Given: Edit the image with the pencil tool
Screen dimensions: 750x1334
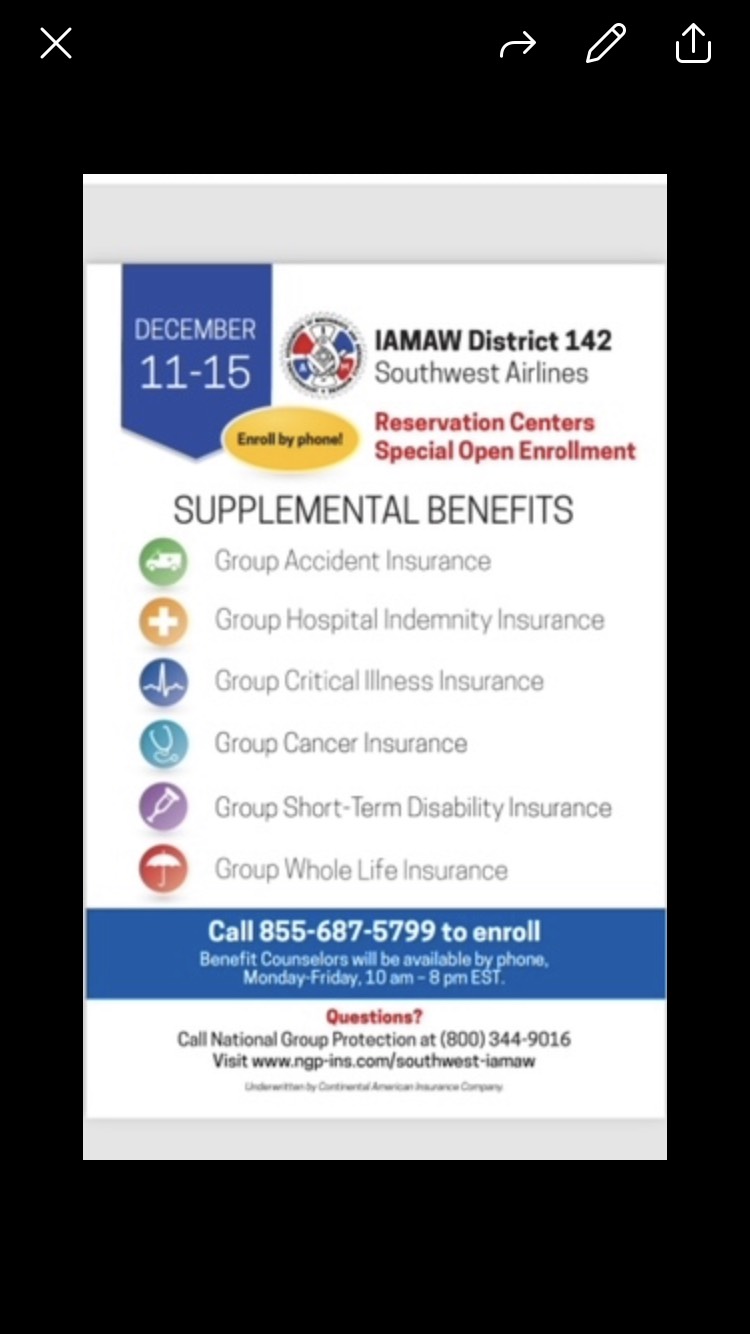Looking at the screenshot, I should tap(606, 44).
